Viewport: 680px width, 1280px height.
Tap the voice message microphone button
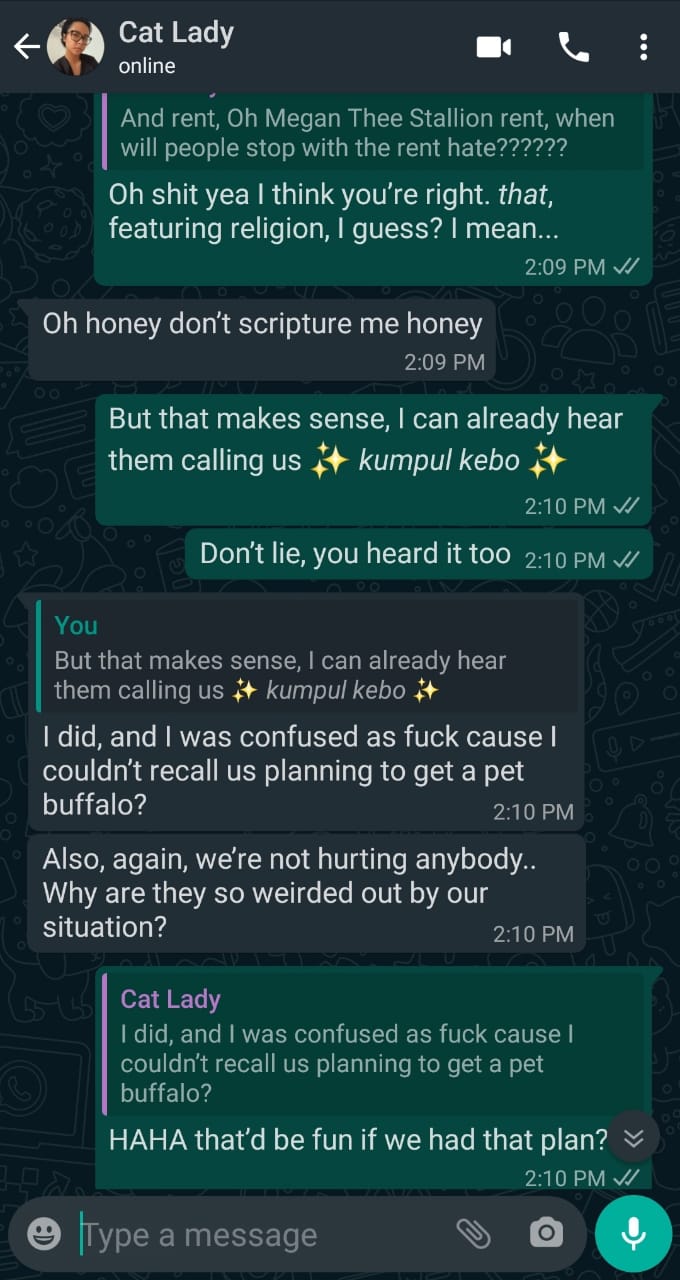click(633, 1234)
